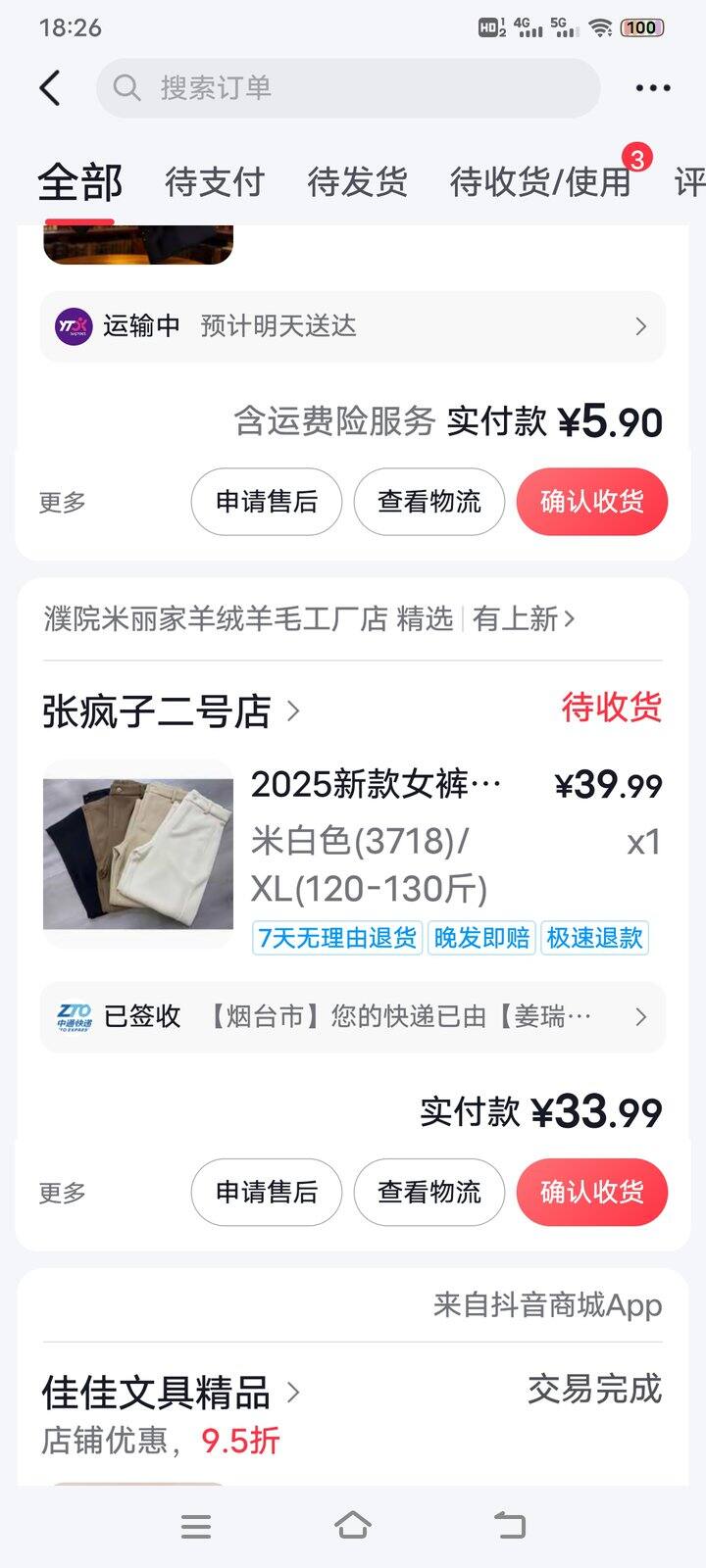The width and height of the screenshot is (706, 1568).
Task: Tap the 搜索订单 search box
Action: pyautogui.click(x=348, y=88)
